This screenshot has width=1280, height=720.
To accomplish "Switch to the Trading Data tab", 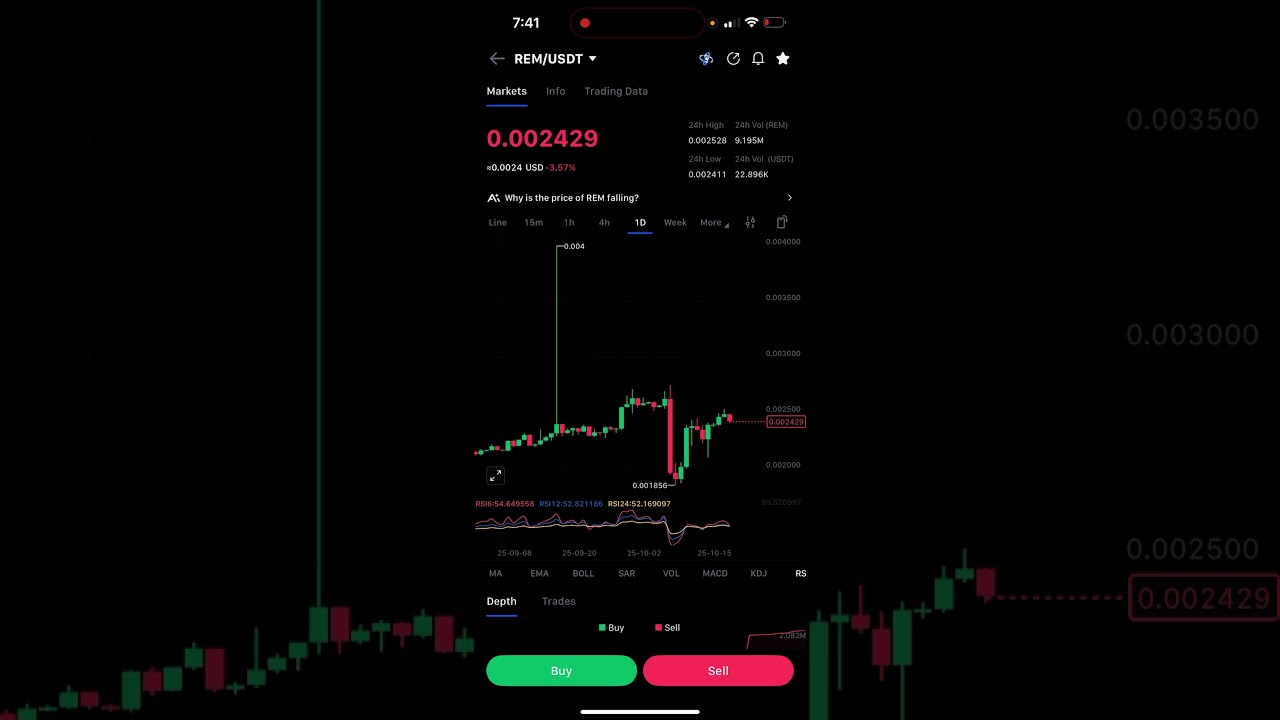I will 615,91.
